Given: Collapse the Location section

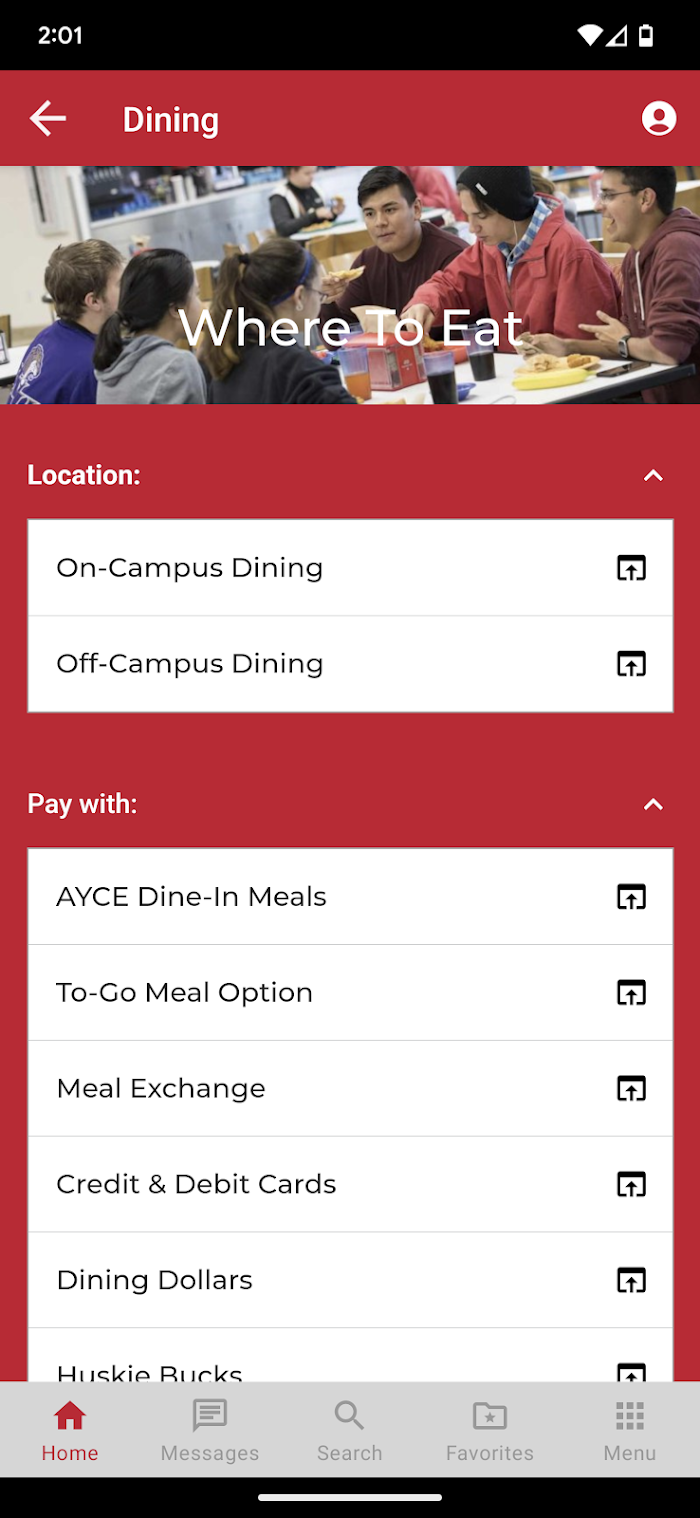Looking at the screenshot, I should [x=653, y=475].
